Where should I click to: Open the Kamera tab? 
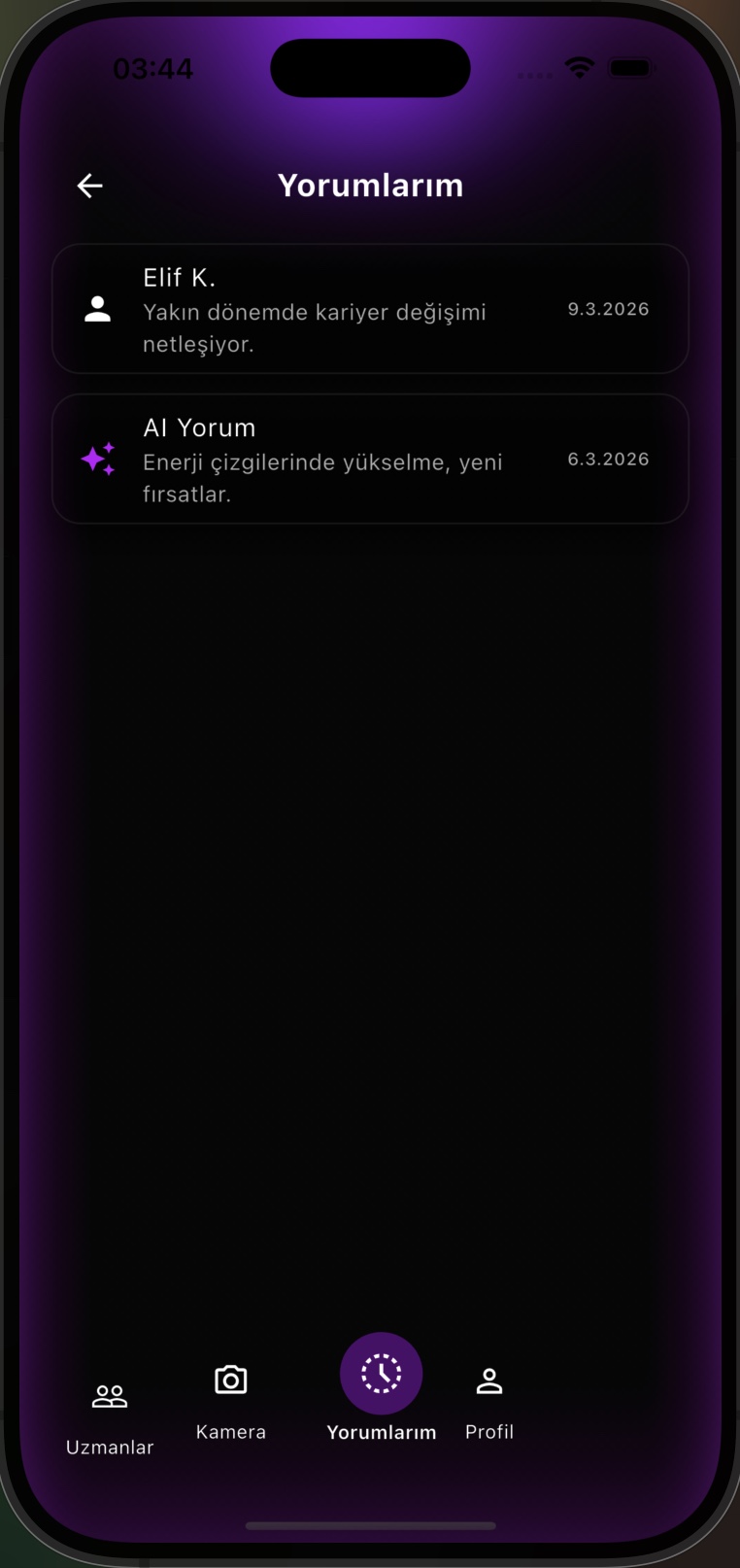tap(231, 1399)
